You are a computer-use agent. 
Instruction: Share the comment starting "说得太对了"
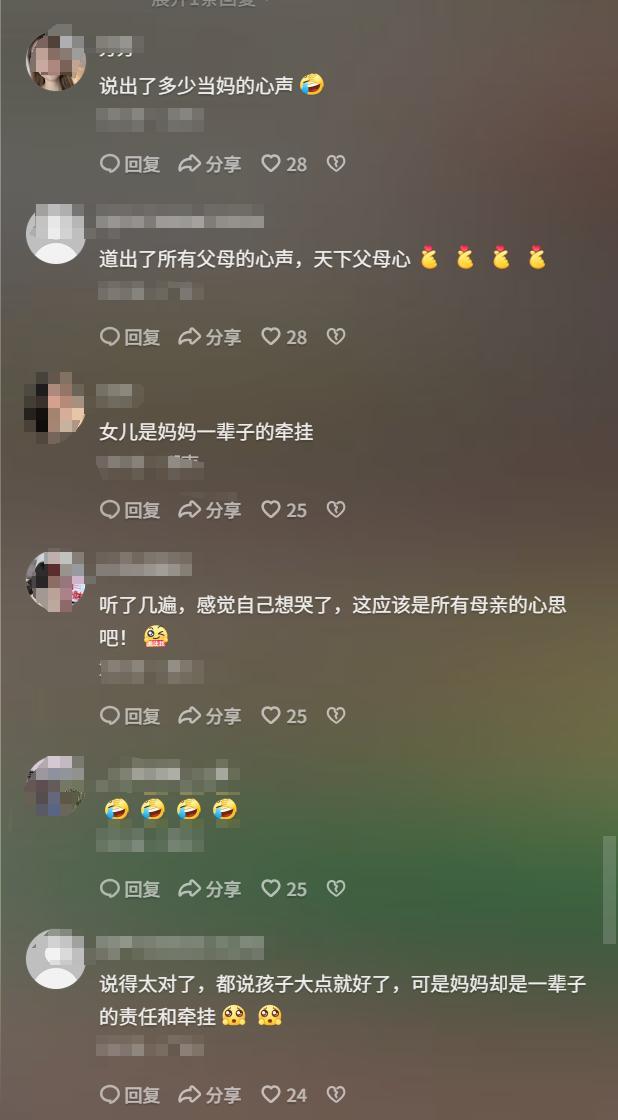pyautogui.click(x=210, y=1096)
